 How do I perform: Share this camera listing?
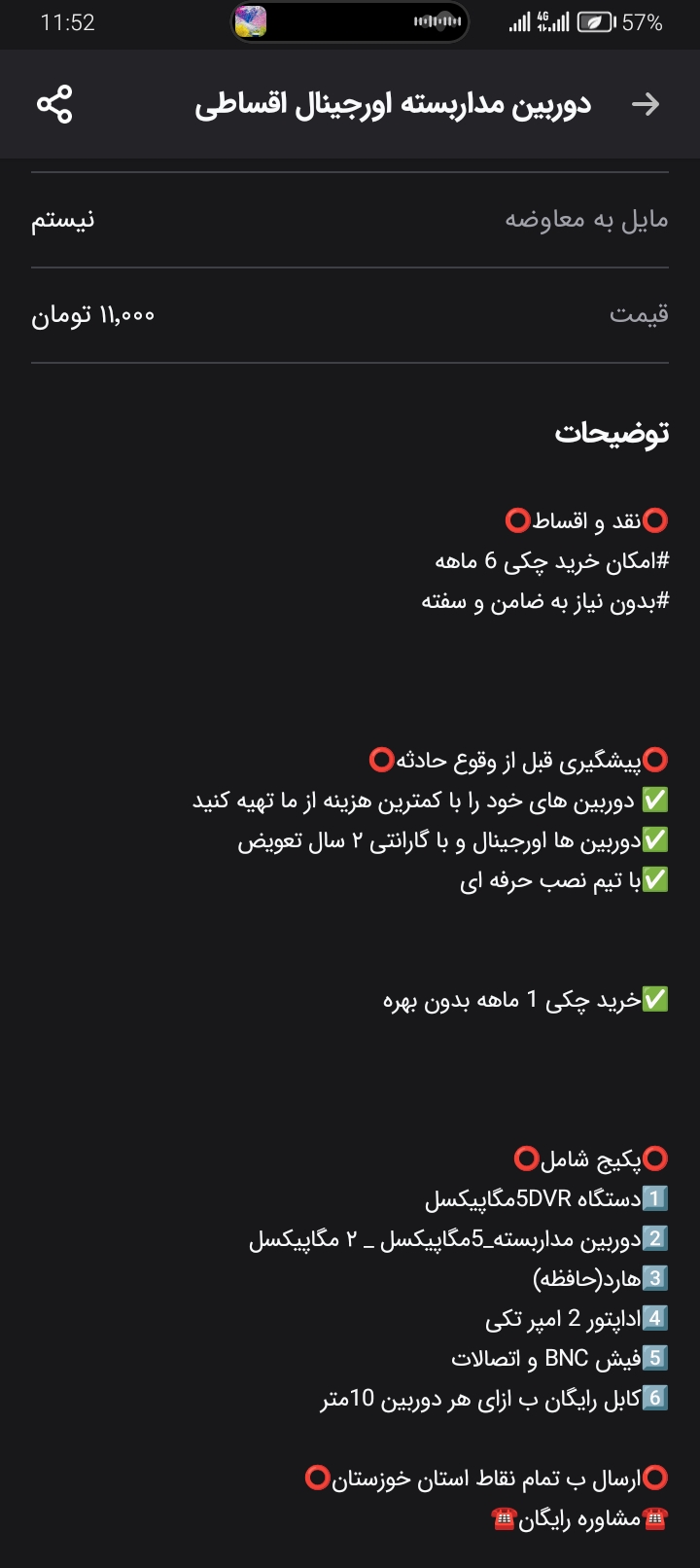(x=54, y=104)
